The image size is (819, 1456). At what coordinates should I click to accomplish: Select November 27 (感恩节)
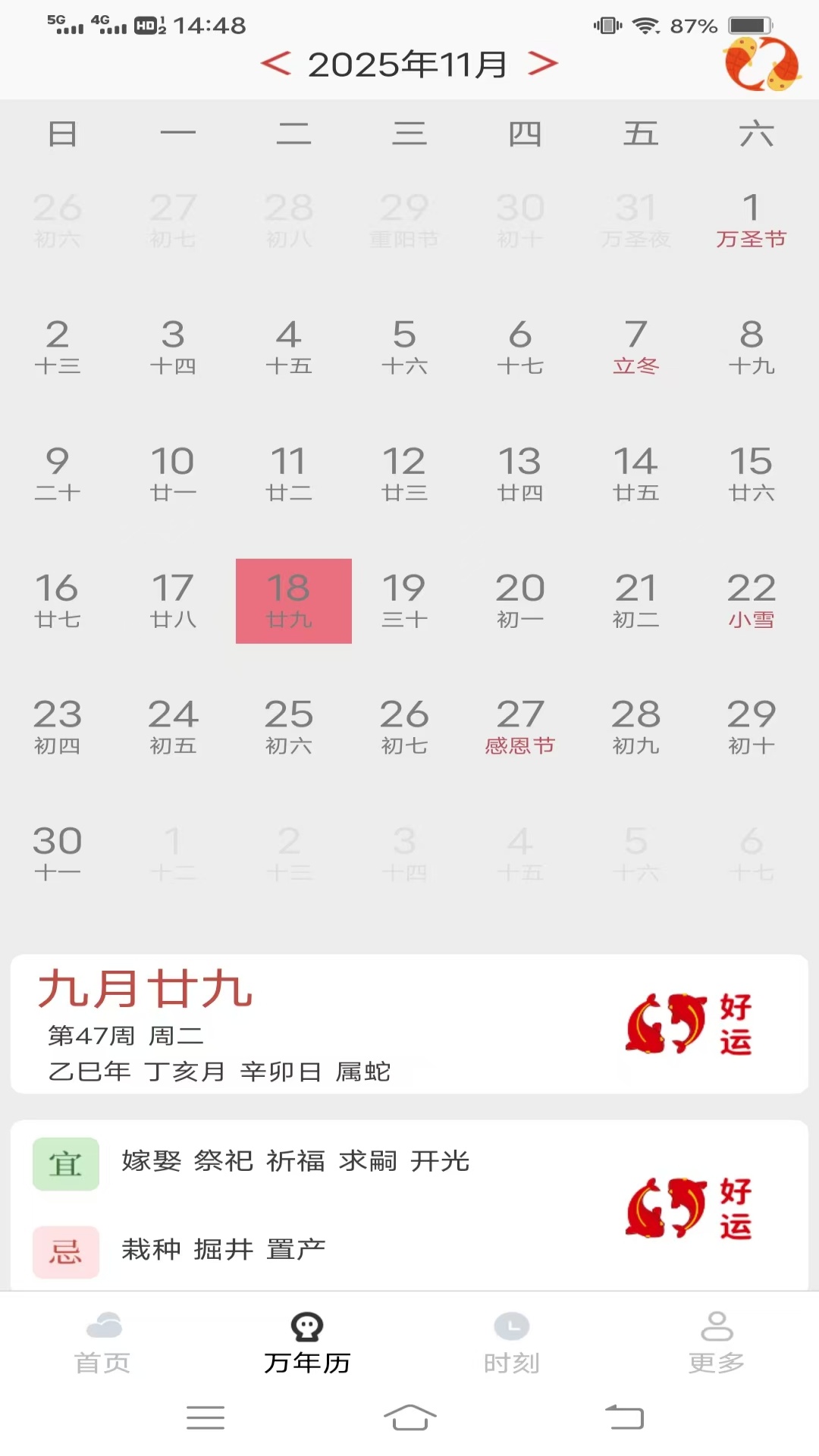click(519, 727)
